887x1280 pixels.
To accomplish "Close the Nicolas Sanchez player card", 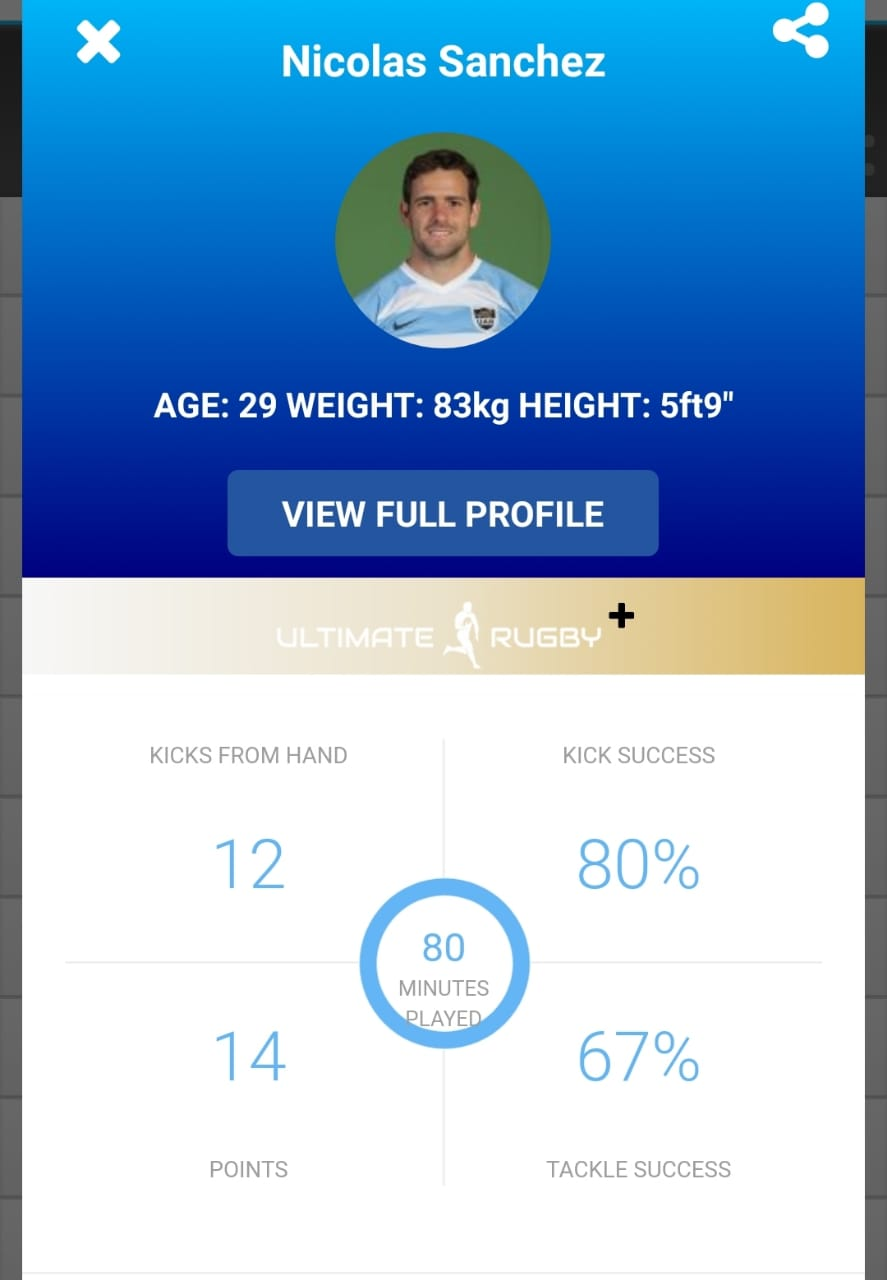I will pyautogui.click(x=98, y=43).
